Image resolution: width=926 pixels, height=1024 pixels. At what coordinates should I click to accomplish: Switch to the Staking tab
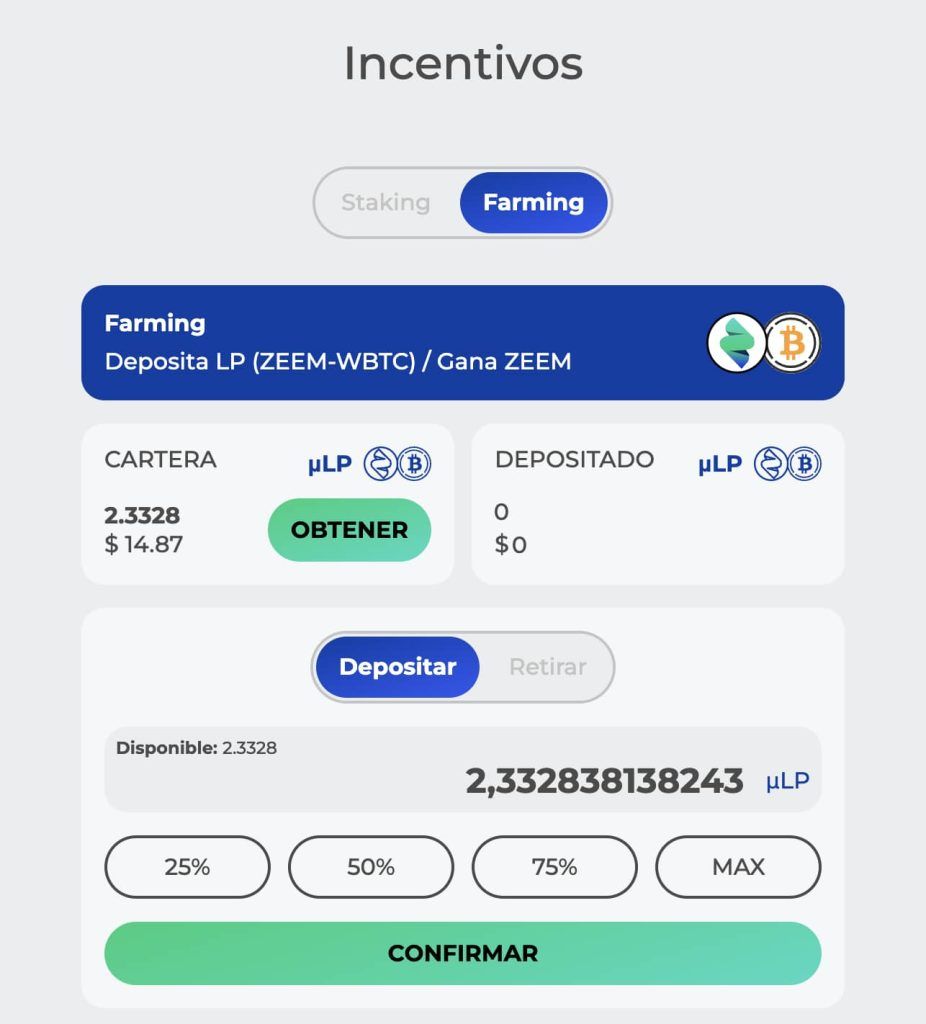click(386, 203)
